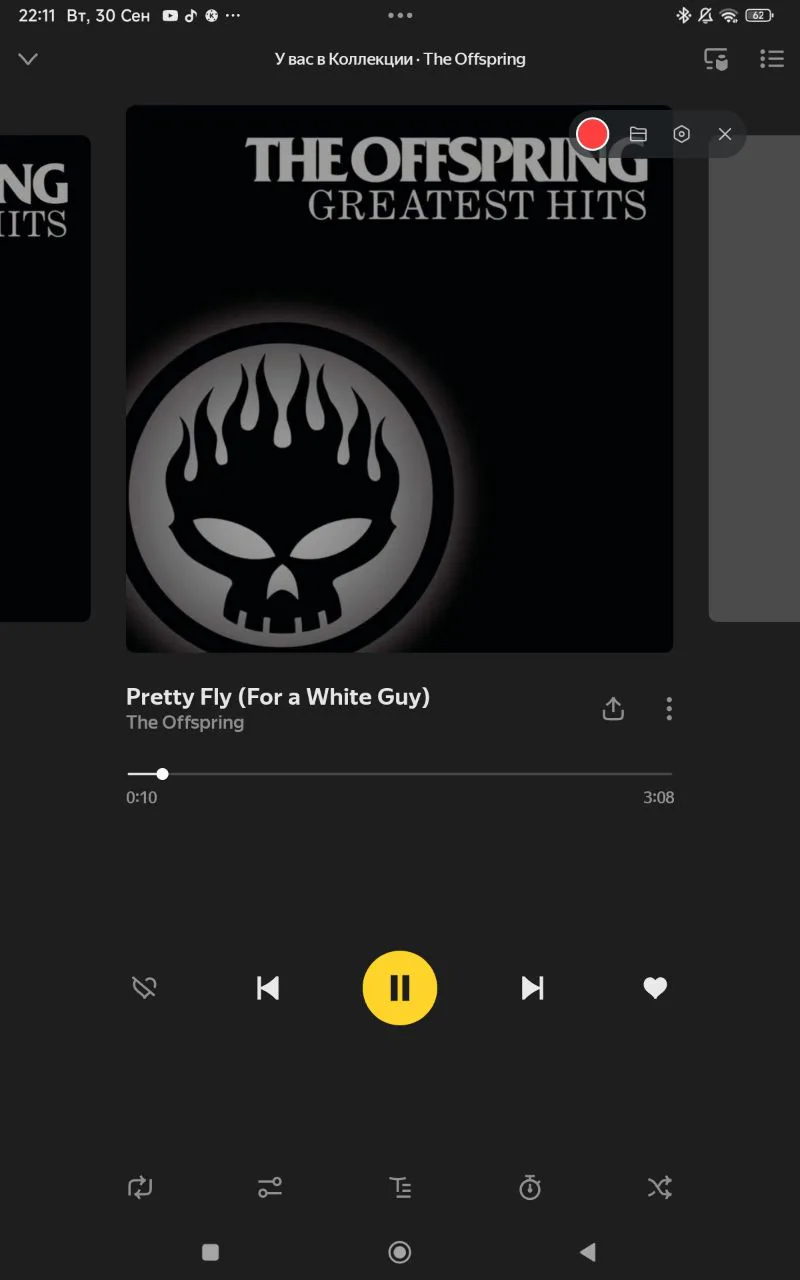Screen dimensions: 800x1280
Task: Open the track overflow menu
Action: click(x=669, y=709)
